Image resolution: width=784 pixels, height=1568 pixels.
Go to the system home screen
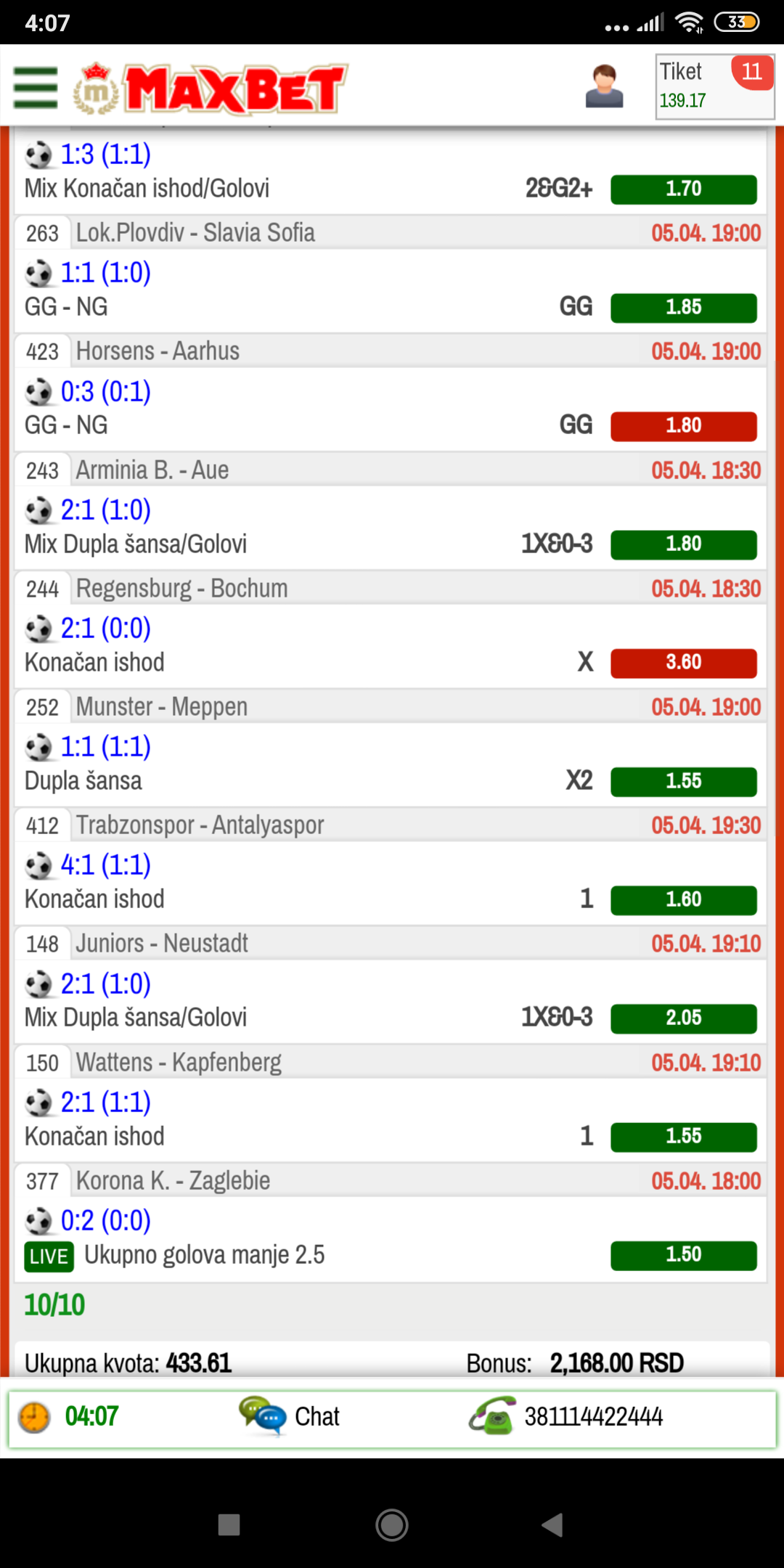(x=392, y=1525)
